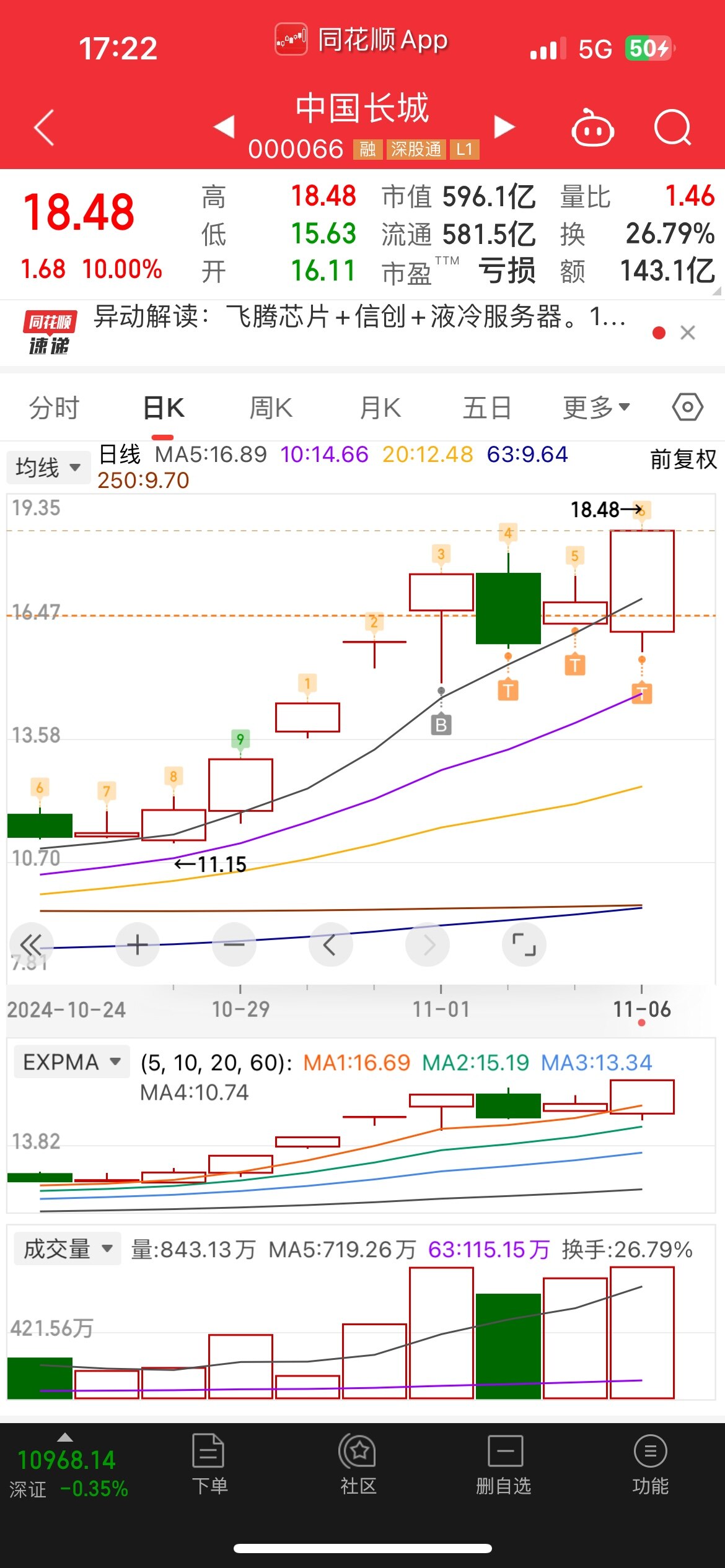Switch to the 五日 view
Image resolution: width=725 pixels, height=1568 pixels.
[487, 408]
